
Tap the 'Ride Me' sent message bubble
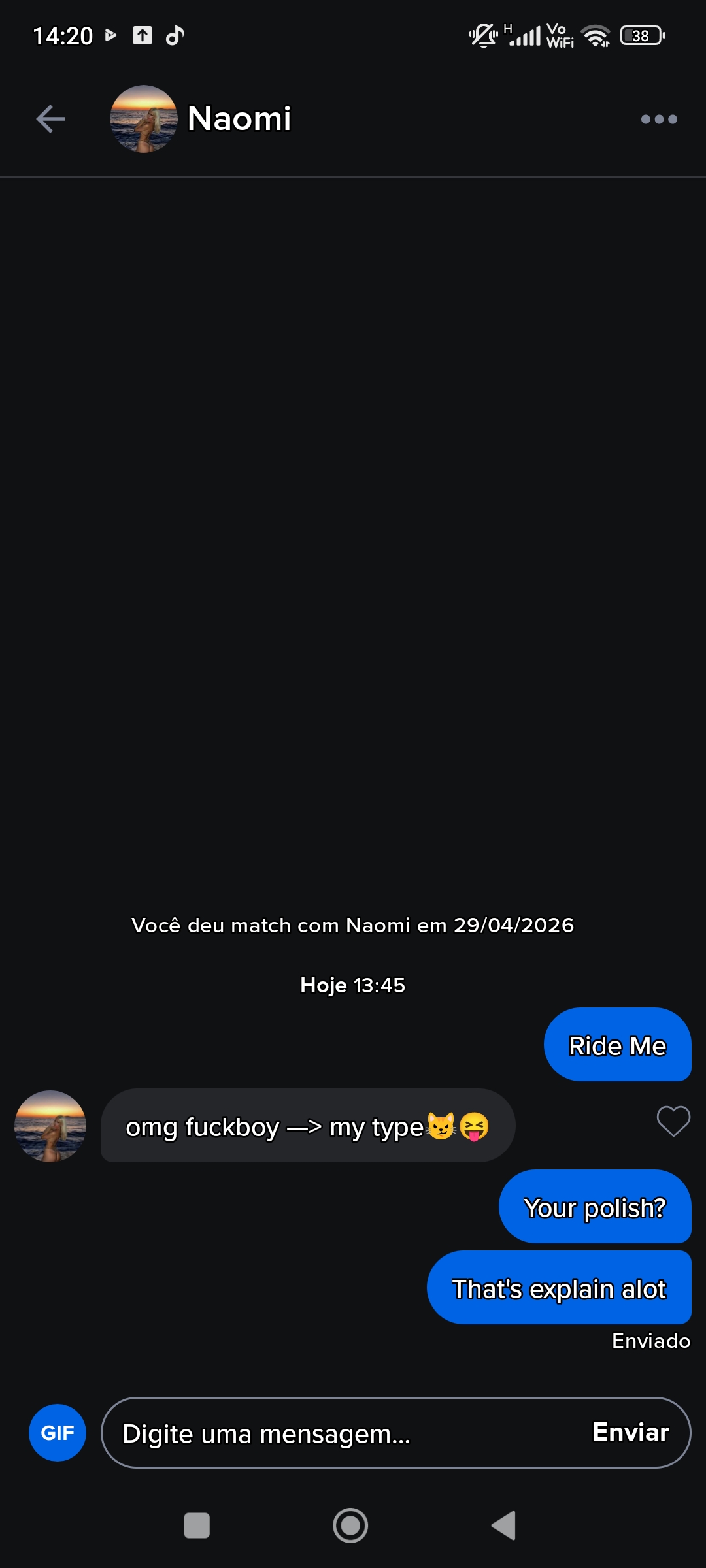click(x=616, y=1045)
